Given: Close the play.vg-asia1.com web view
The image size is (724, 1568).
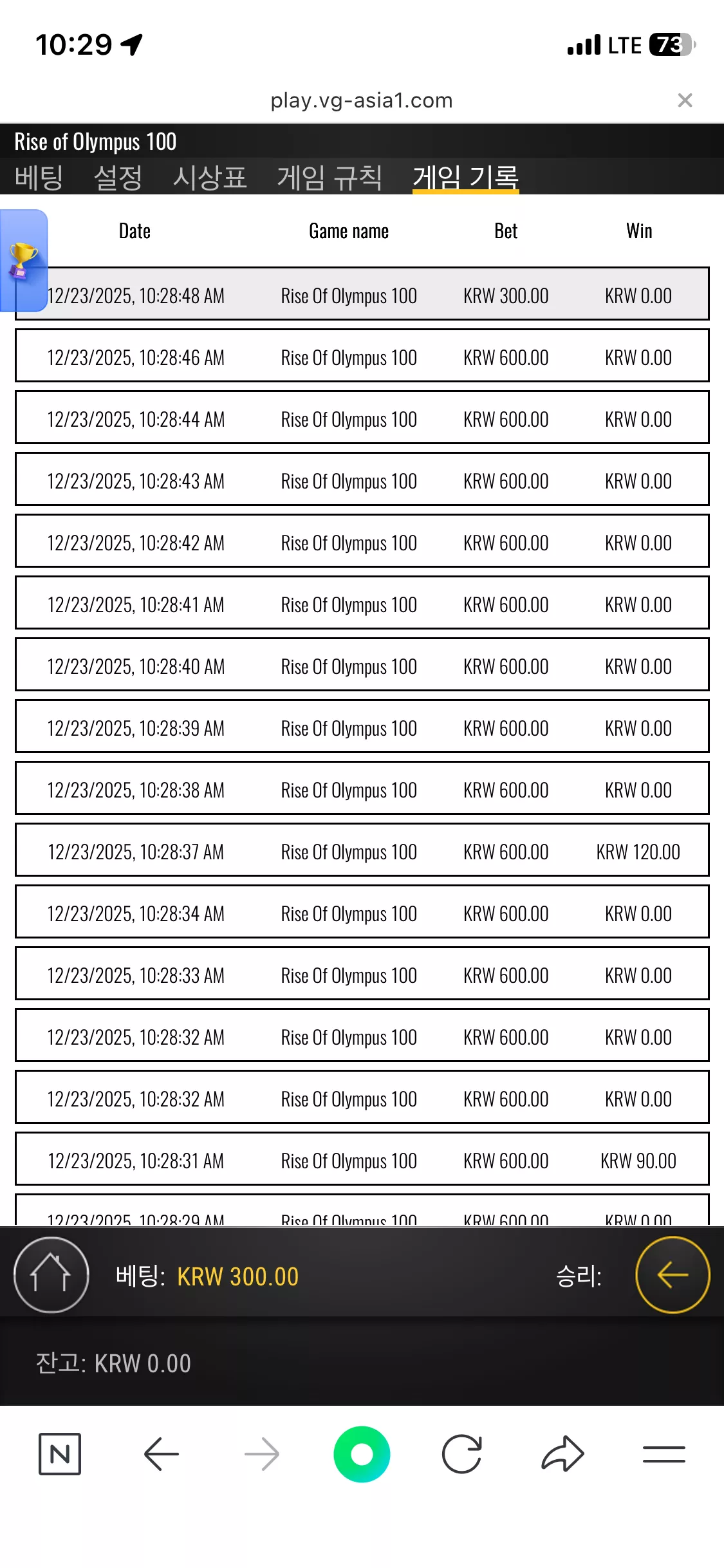Looking at the screenshot, I should [685, 100].
